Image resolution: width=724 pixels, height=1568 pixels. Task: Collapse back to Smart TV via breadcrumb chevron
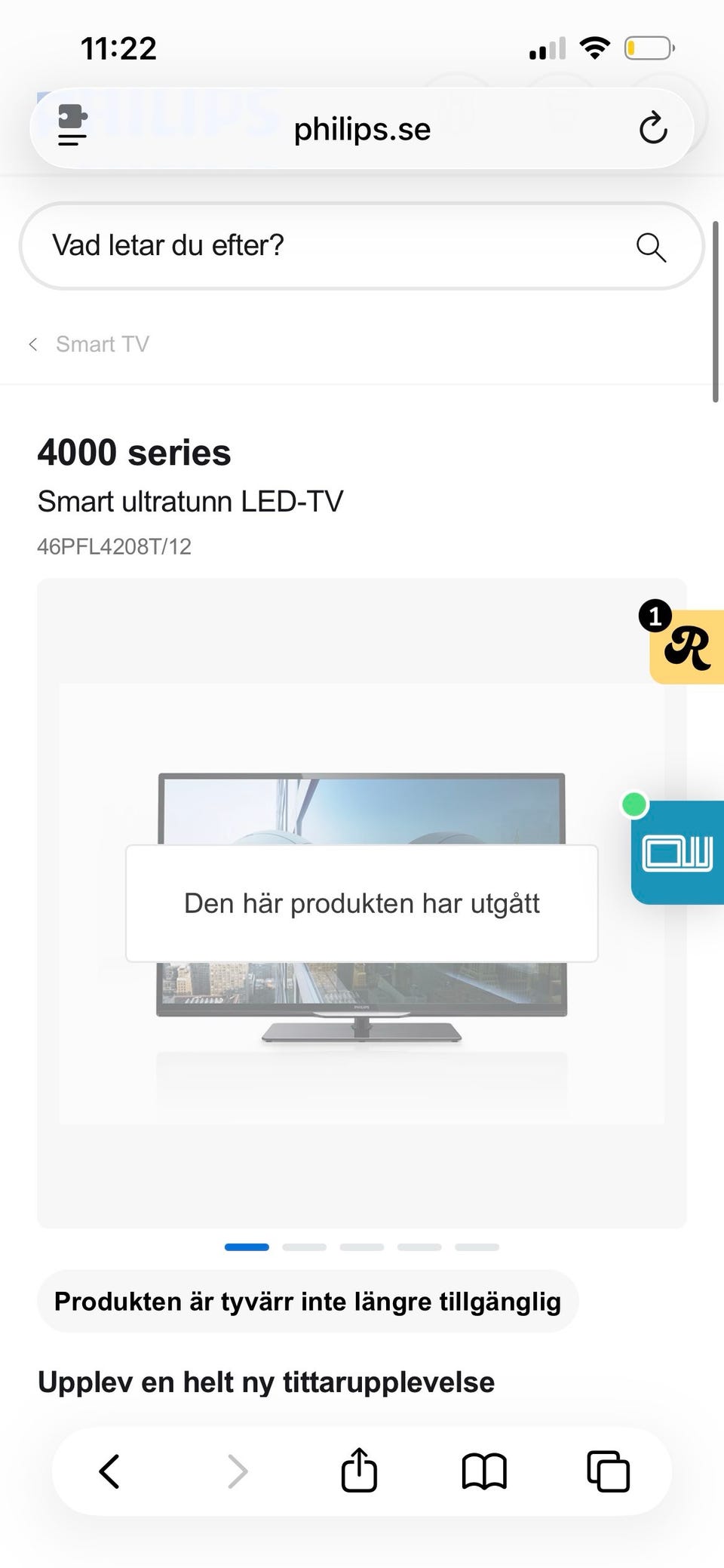pos(33,343)
